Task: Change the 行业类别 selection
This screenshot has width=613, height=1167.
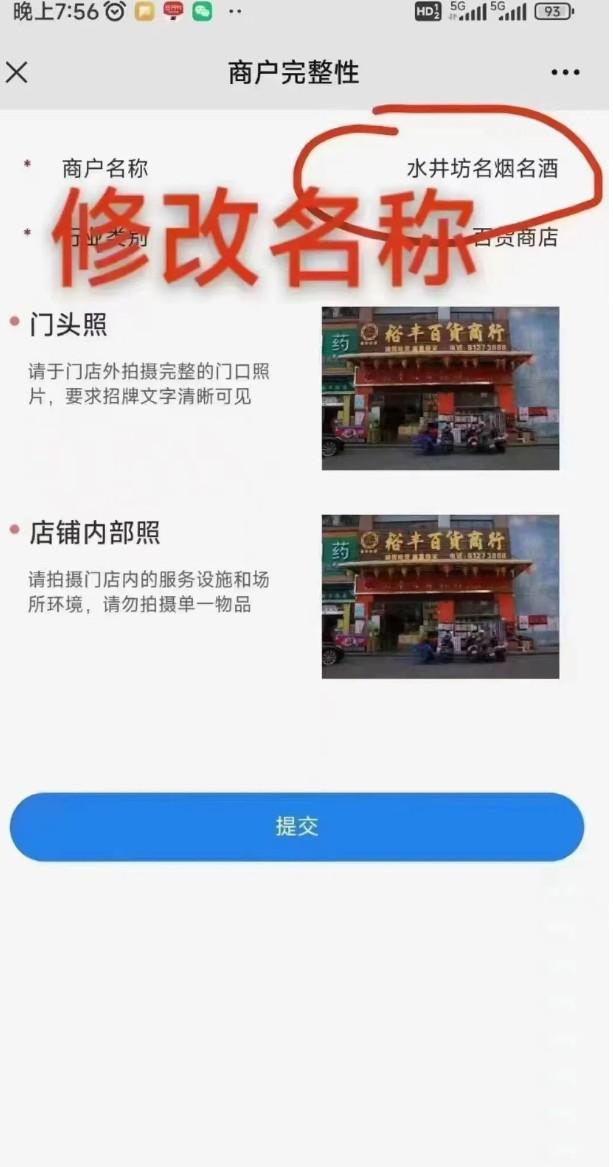Action: point(515,237)
